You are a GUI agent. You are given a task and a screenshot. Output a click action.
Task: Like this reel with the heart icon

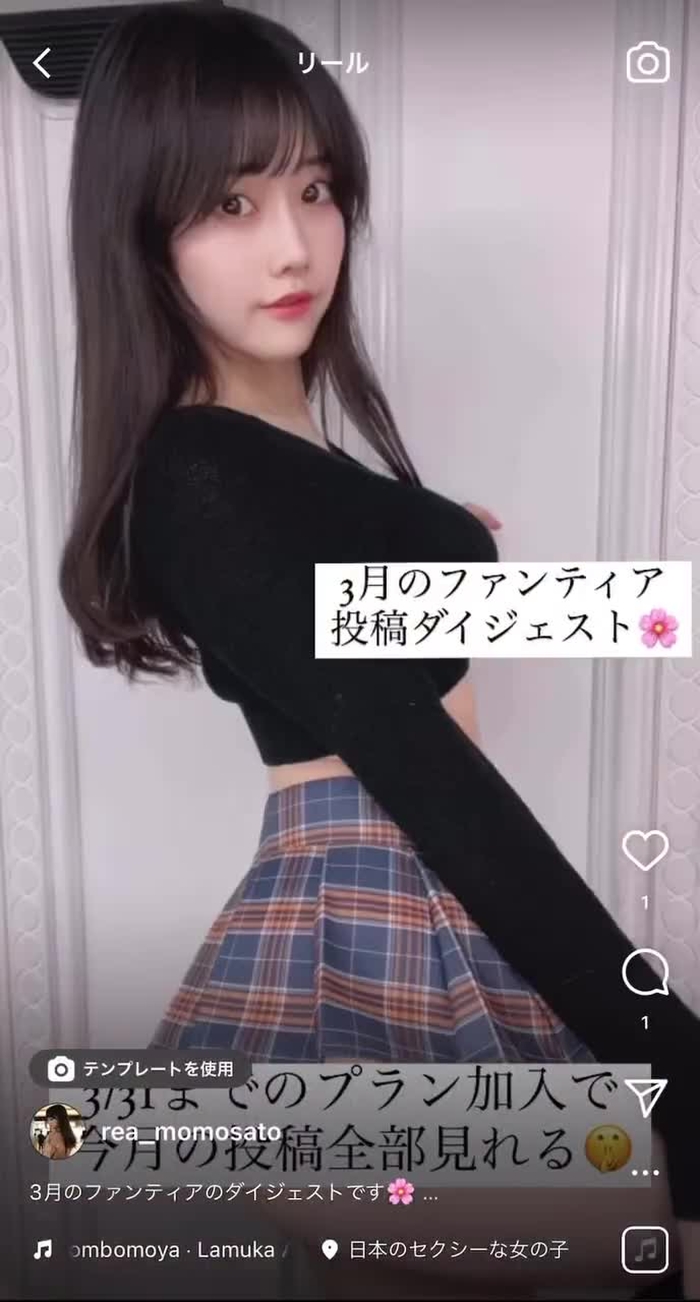(645, 851)
